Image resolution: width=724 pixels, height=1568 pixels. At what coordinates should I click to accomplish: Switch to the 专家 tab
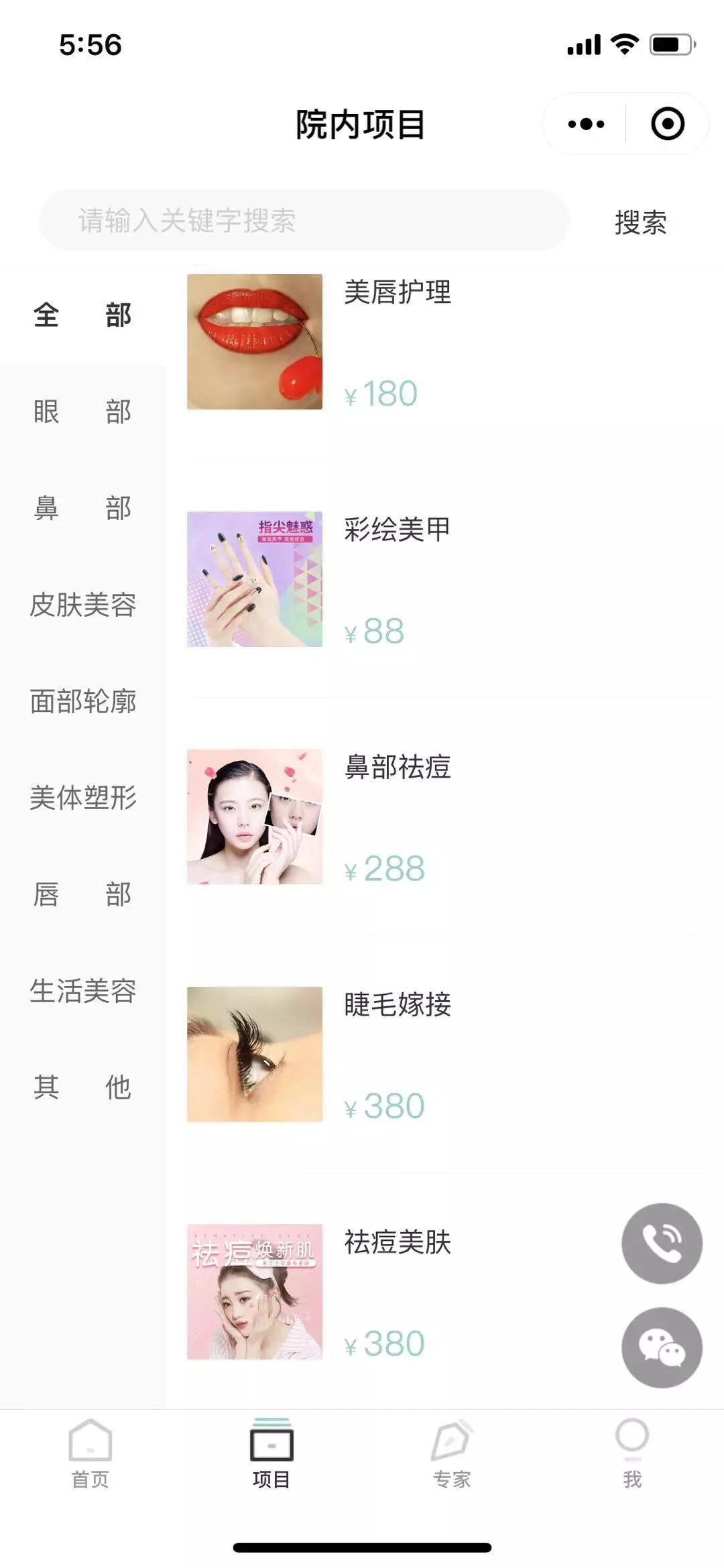[x=452, y=1452]
